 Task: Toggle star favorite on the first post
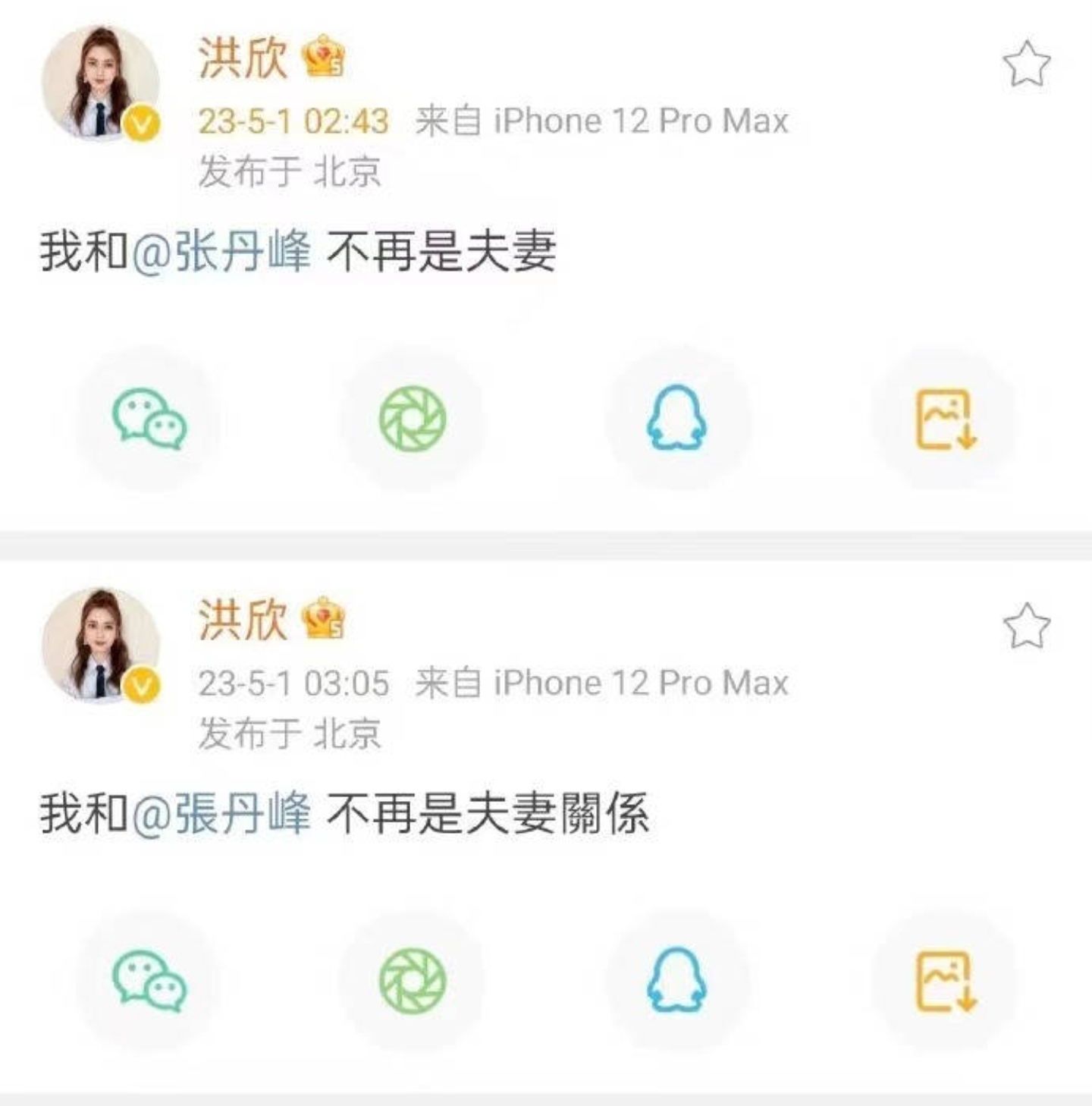coord(1028,63)
